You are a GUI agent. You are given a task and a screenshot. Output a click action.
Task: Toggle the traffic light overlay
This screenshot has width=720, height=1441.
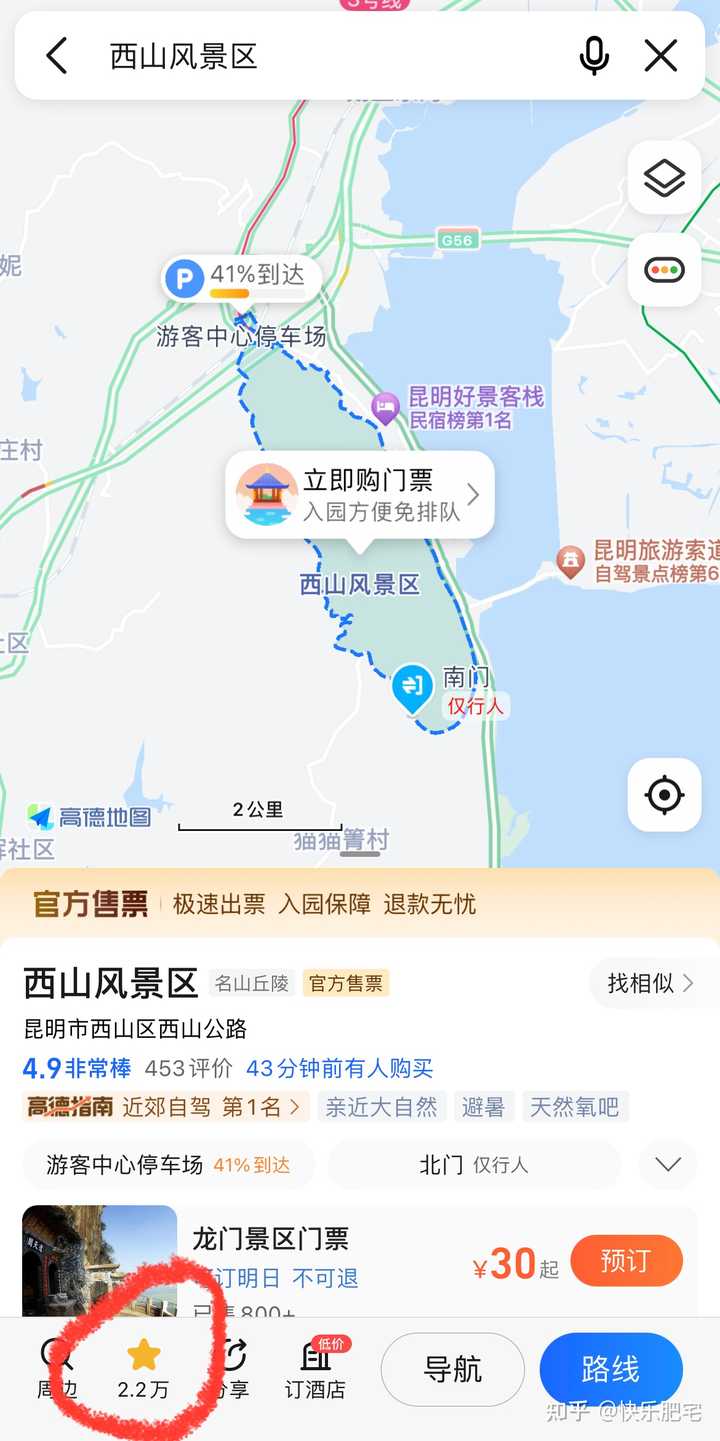664,270
